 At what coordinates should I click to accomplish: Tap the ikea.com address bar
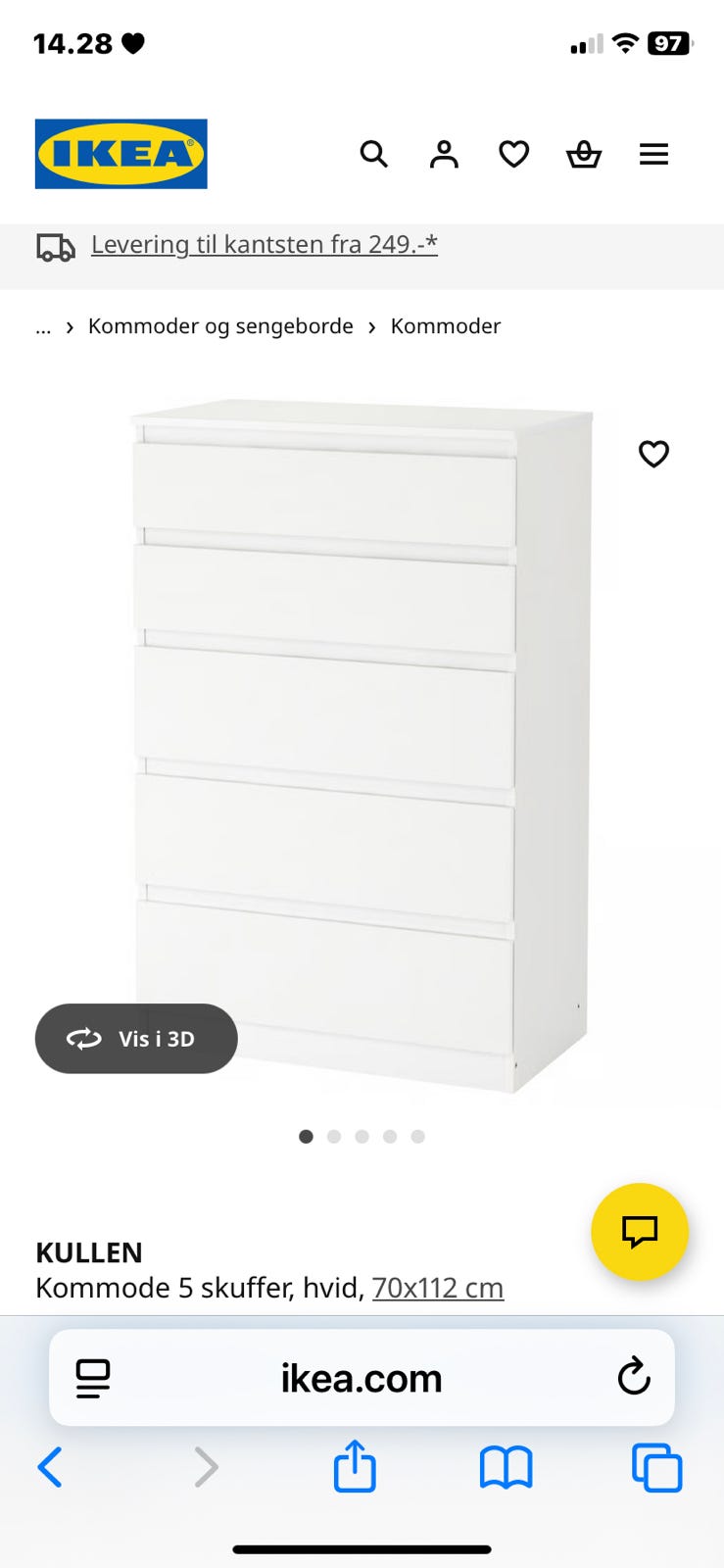click(362, 1378)
